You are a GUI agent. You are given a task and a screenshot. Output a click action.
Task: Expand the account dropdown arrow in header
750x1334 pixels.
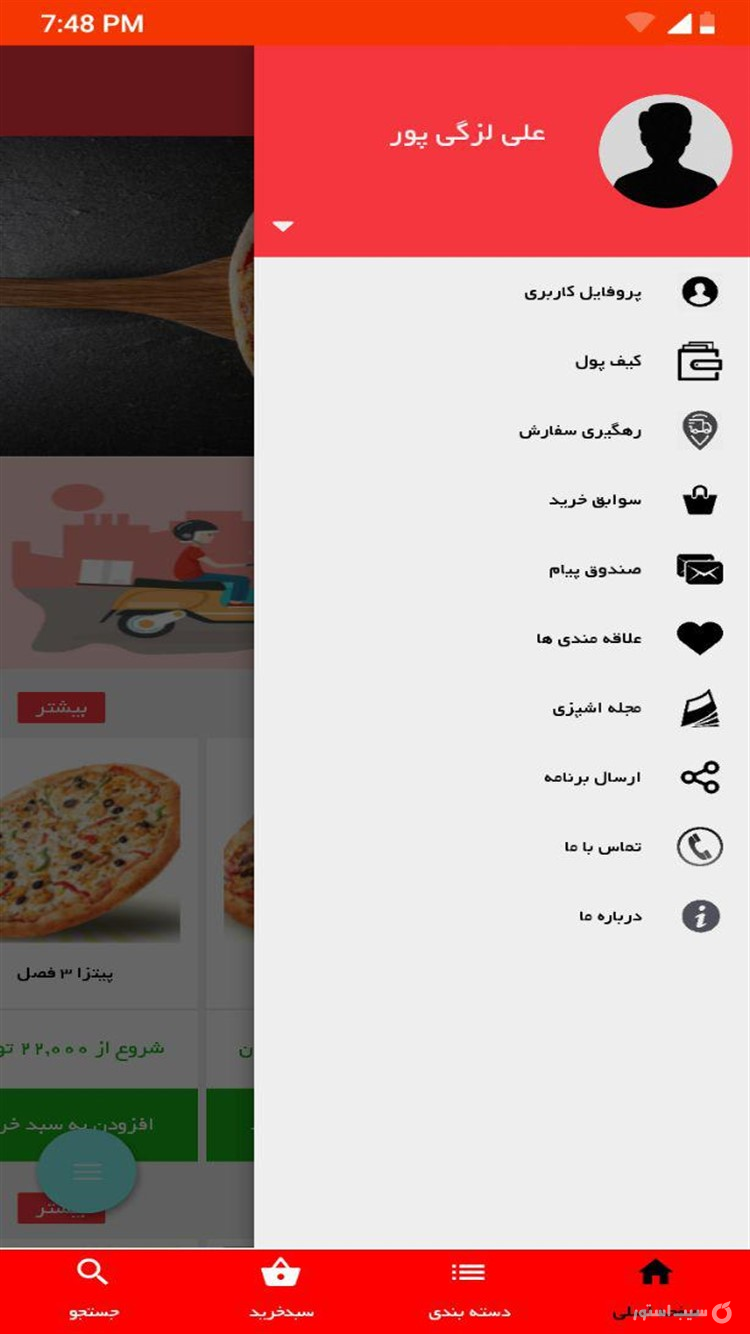click(x=283, y=226)
